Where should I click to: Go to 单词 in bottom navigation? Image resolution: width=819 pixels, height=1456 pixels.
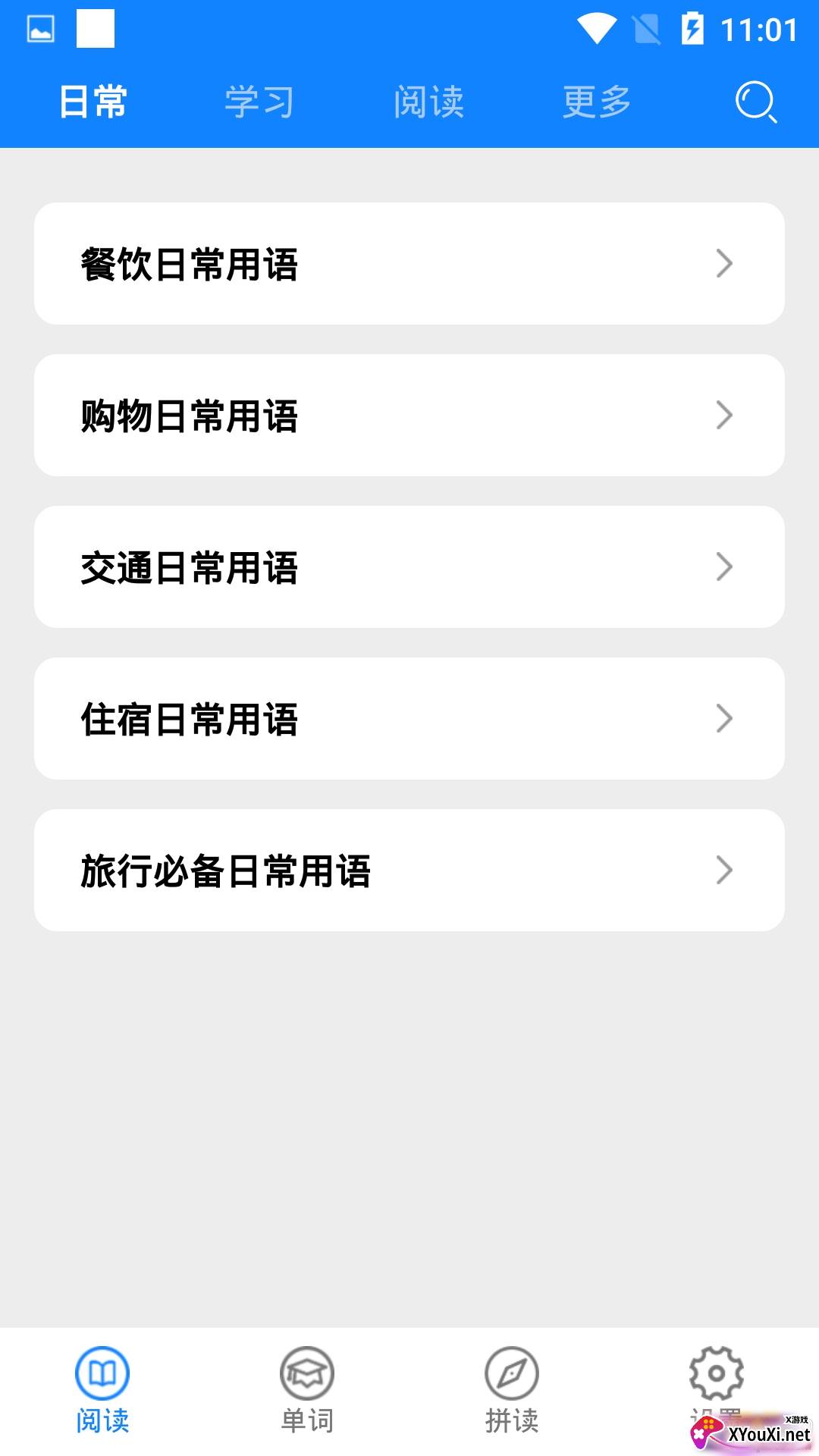click(307, 1389)
